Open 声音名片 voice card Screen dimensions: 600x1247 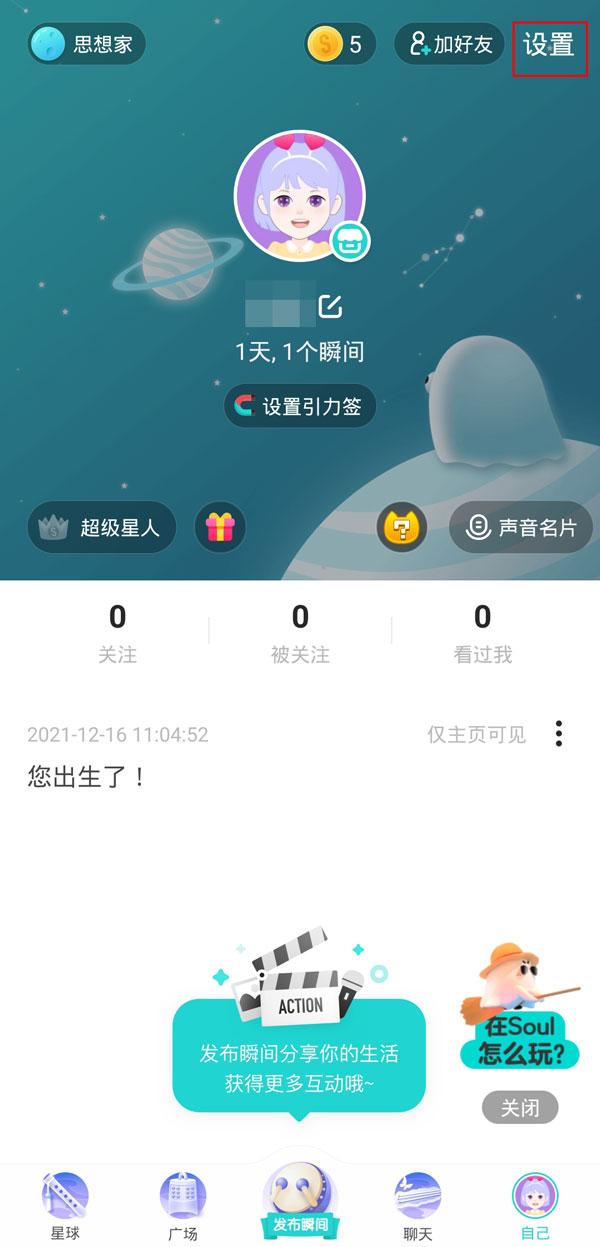click(x=521, y=527)
